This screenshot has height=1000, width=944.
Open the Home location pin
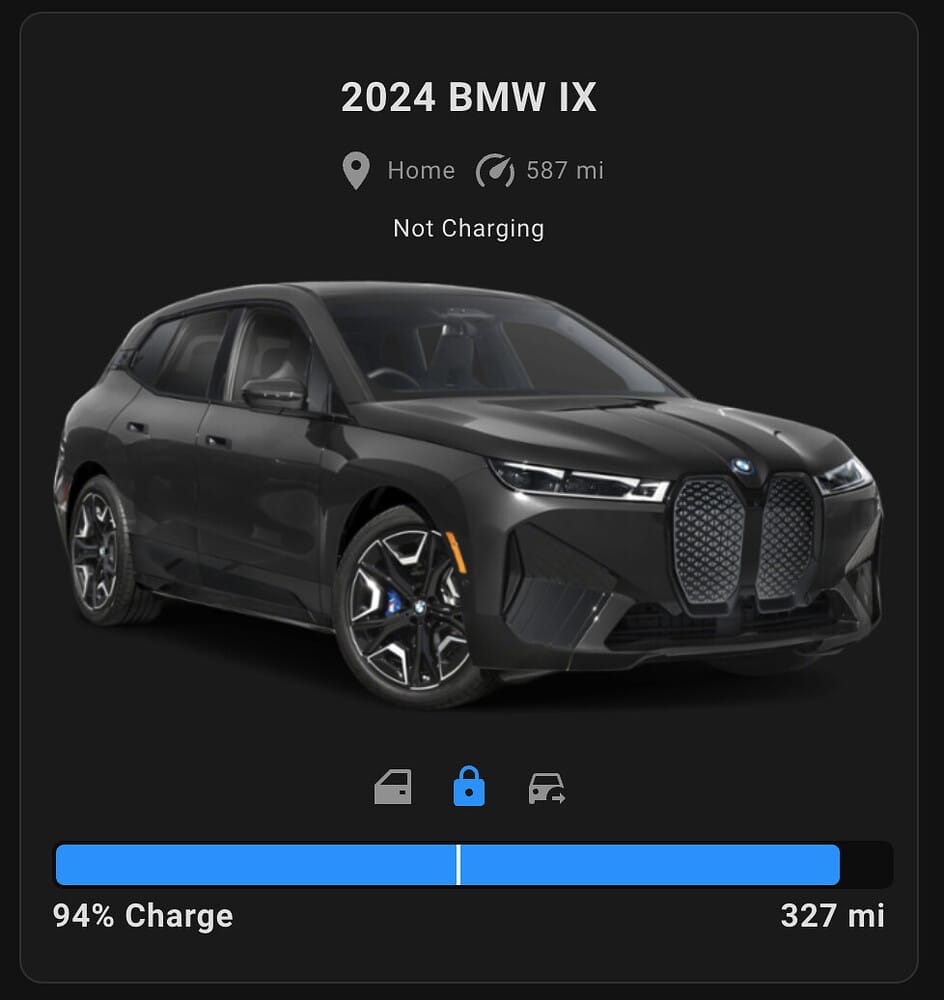356,171
